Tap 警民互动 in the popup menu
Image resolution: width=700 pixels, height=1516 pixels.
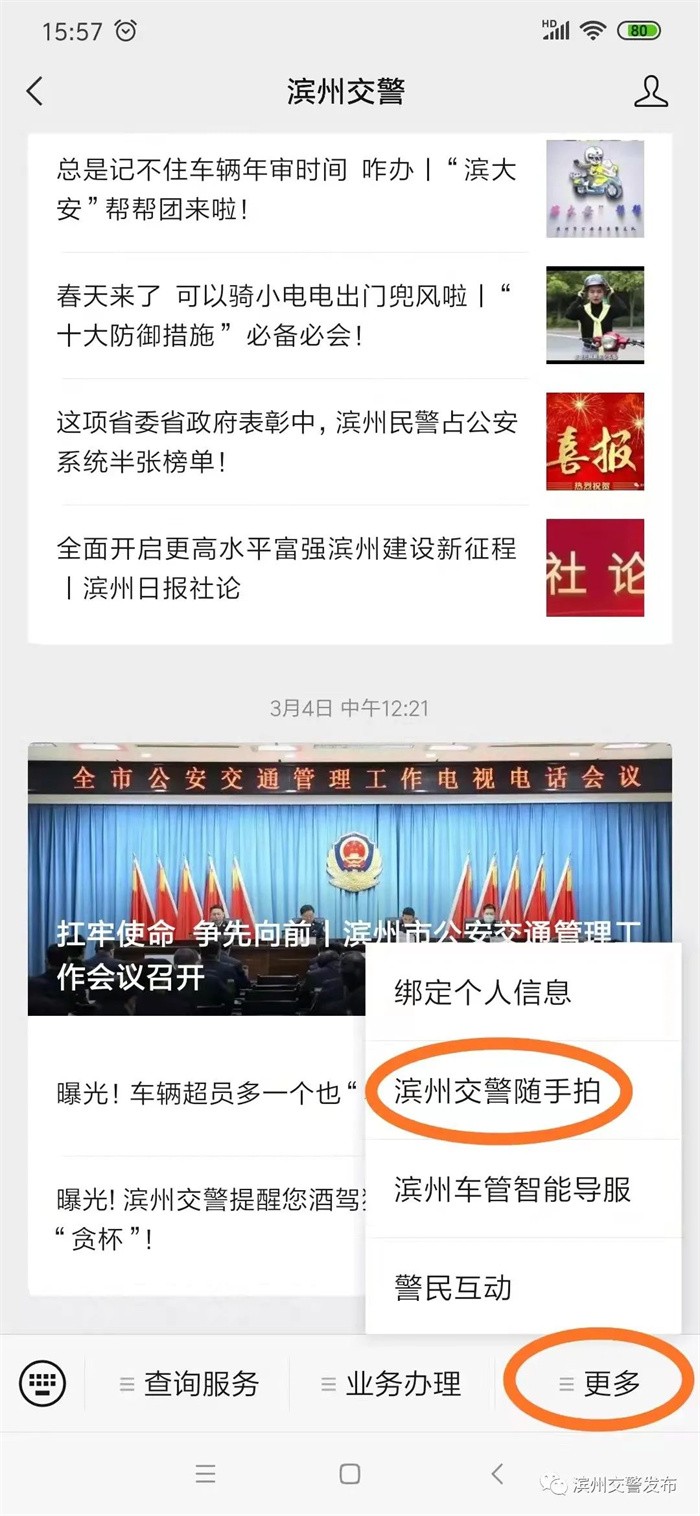[454, 1287]
